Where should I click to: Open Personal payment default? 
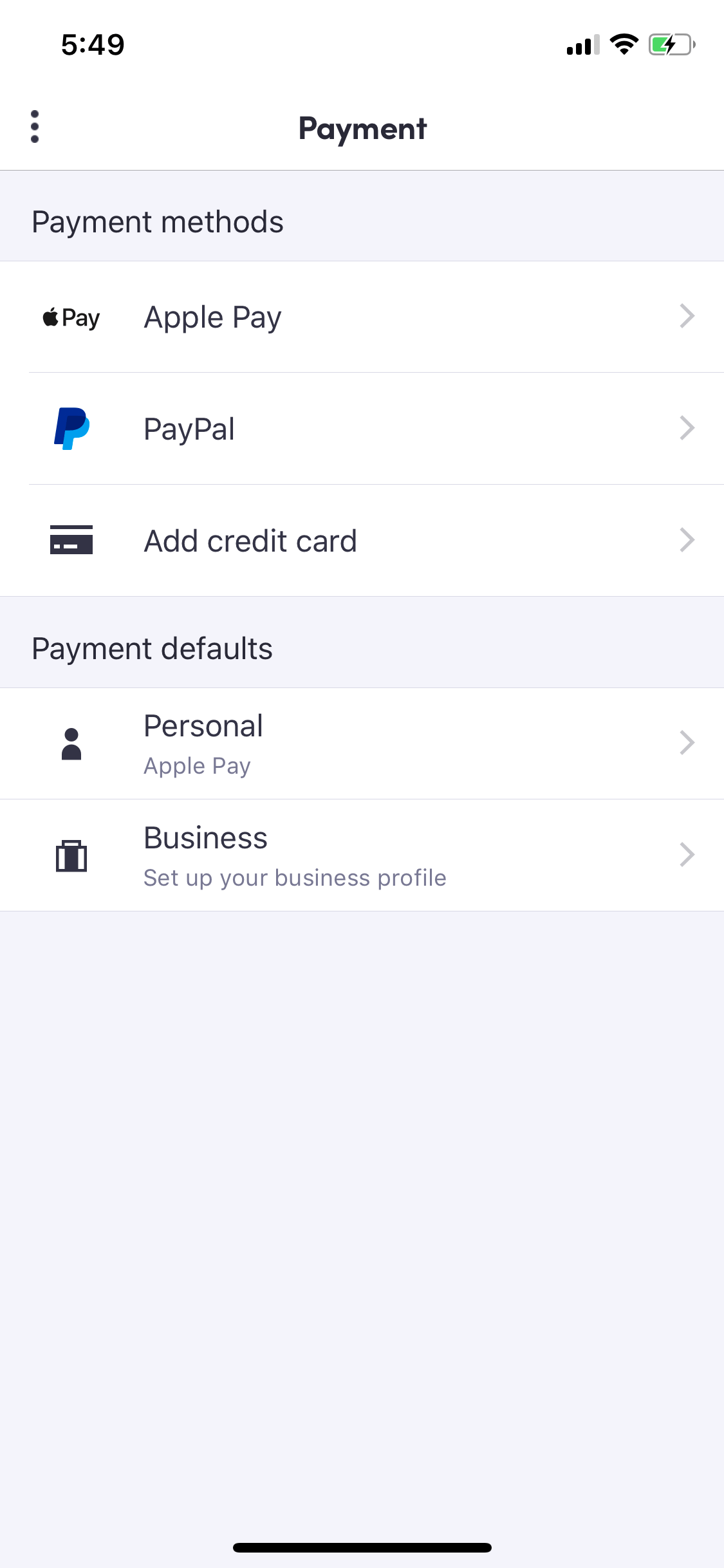tap(362, 743)
